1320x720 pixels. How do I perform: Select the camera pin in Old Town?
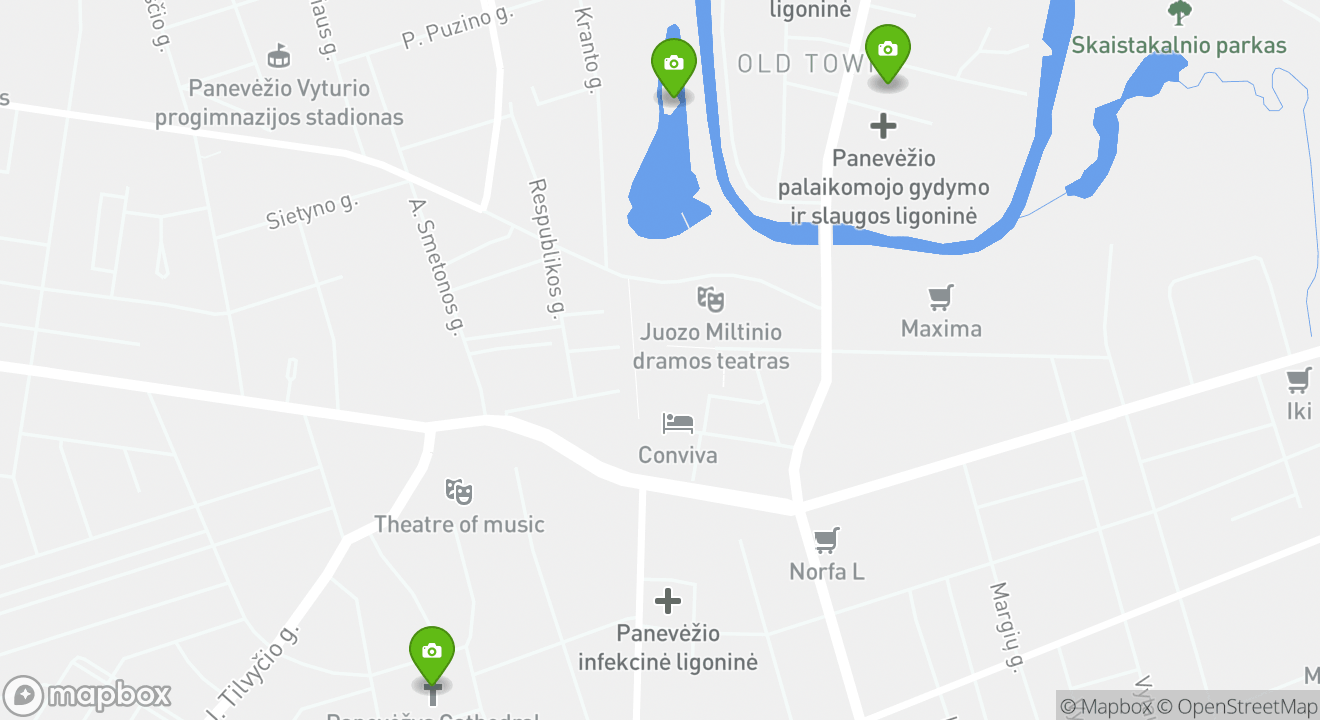887,50
